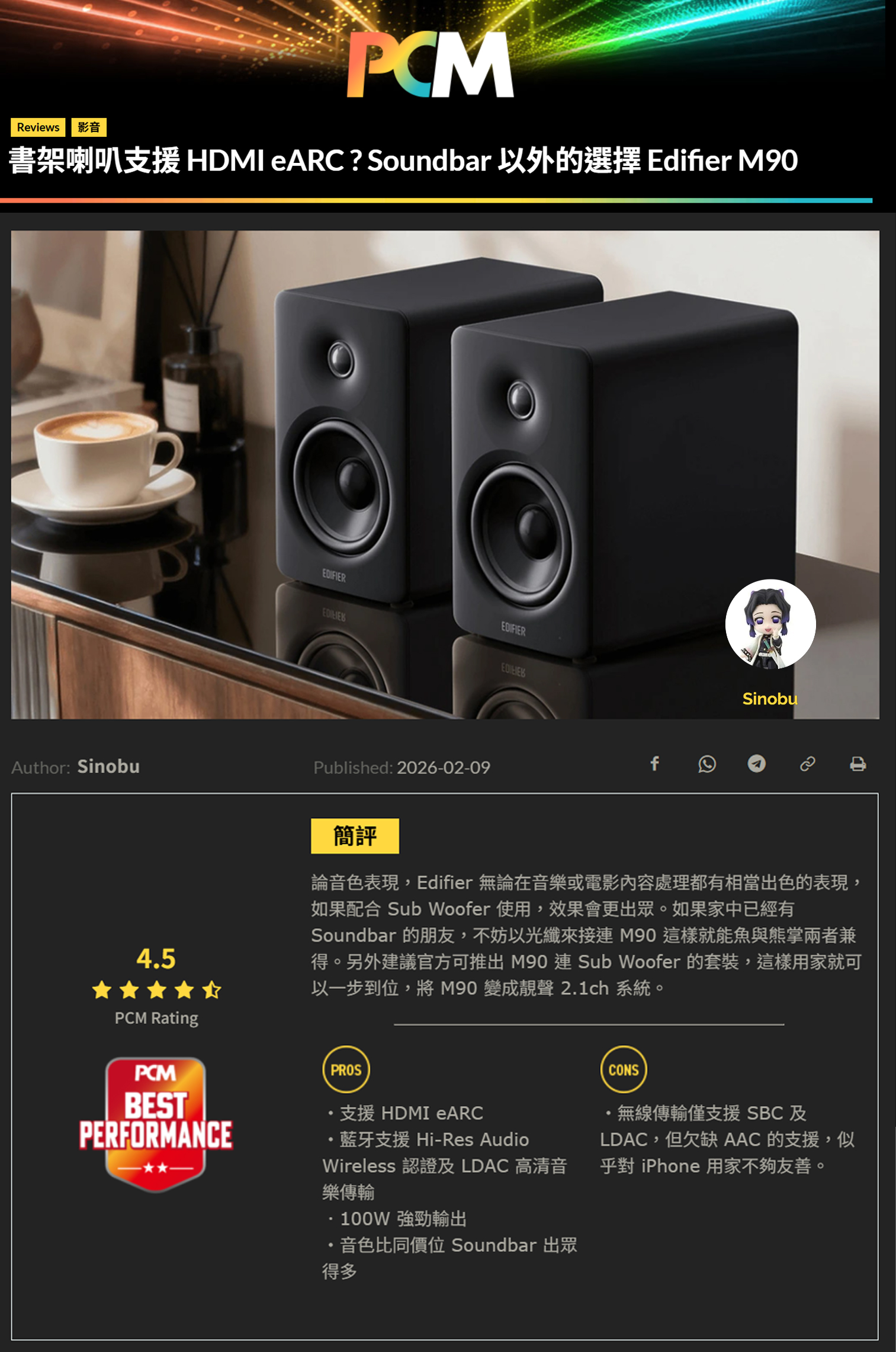896x1352 pixels.
Task: Open the 影音 category tag
Action: click(x=89, y=127)
